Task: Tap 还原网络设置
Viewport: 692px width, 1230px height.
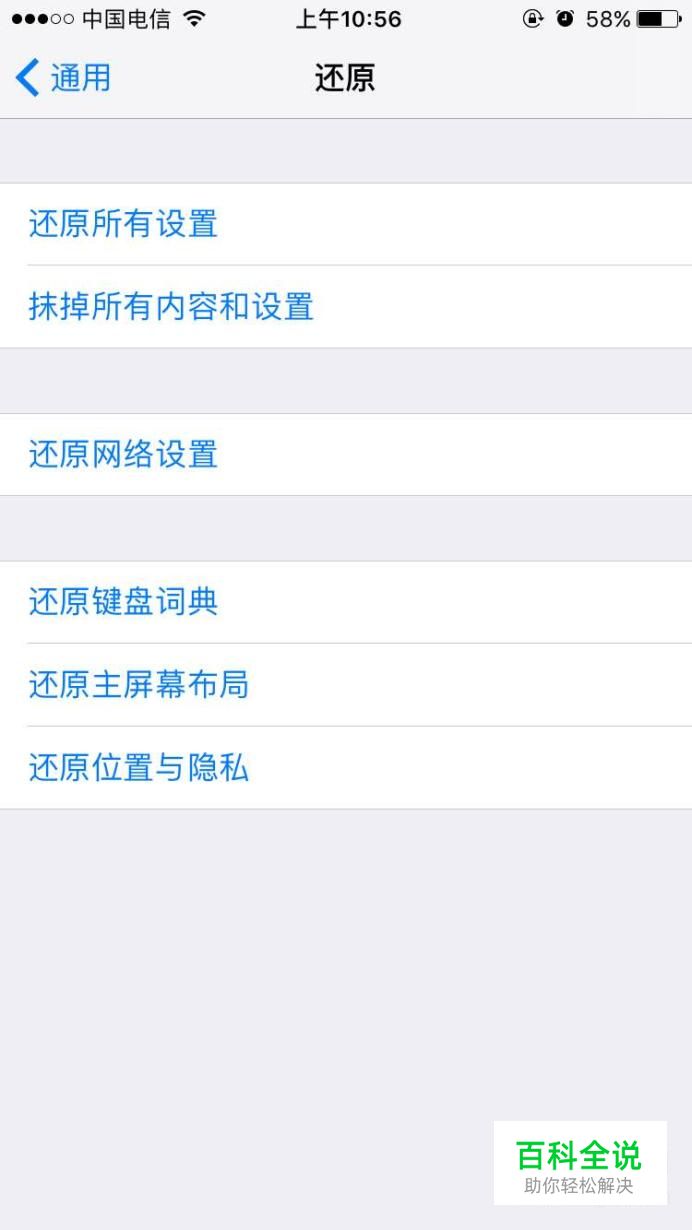Action: pyautogui.click(x=346, y=455)
